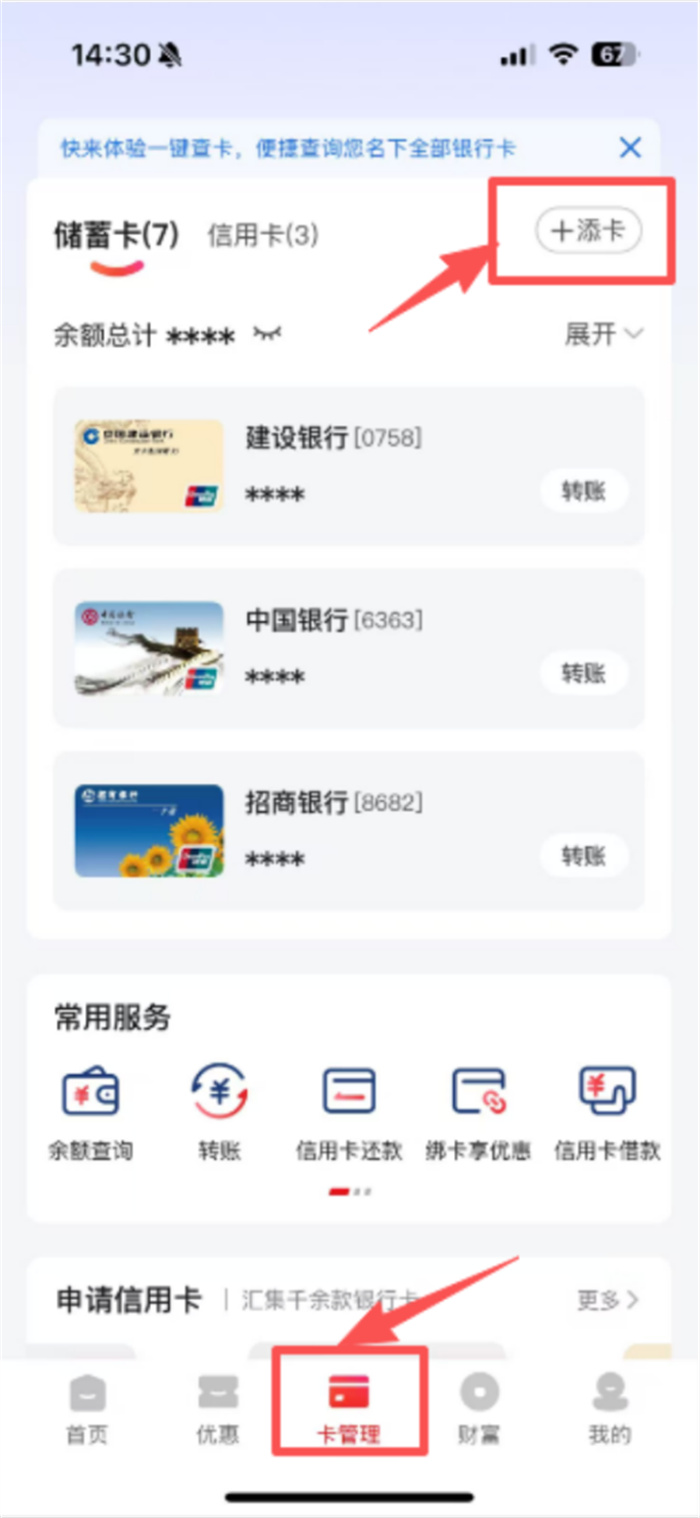This screenshot has height=1518, width=700.
Task: View 更多 credit card applications
Action: coord(607,1299)
